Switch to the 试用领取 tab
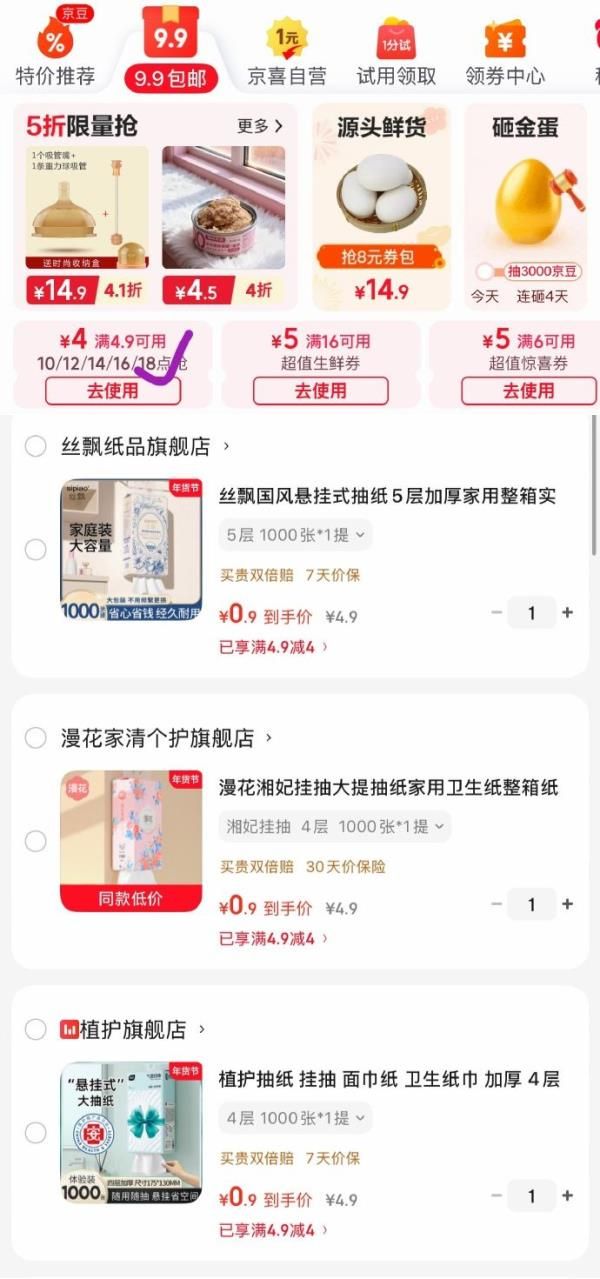600x1279 pixels. pos(396,52)
